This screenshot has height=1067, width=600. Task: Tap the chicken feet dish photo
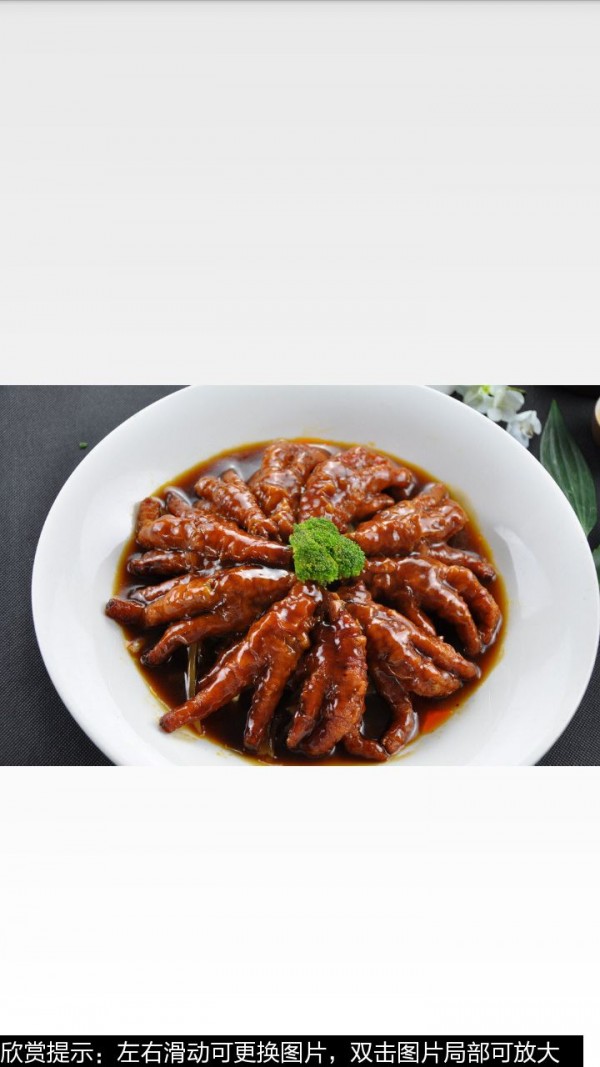point(300,575)
